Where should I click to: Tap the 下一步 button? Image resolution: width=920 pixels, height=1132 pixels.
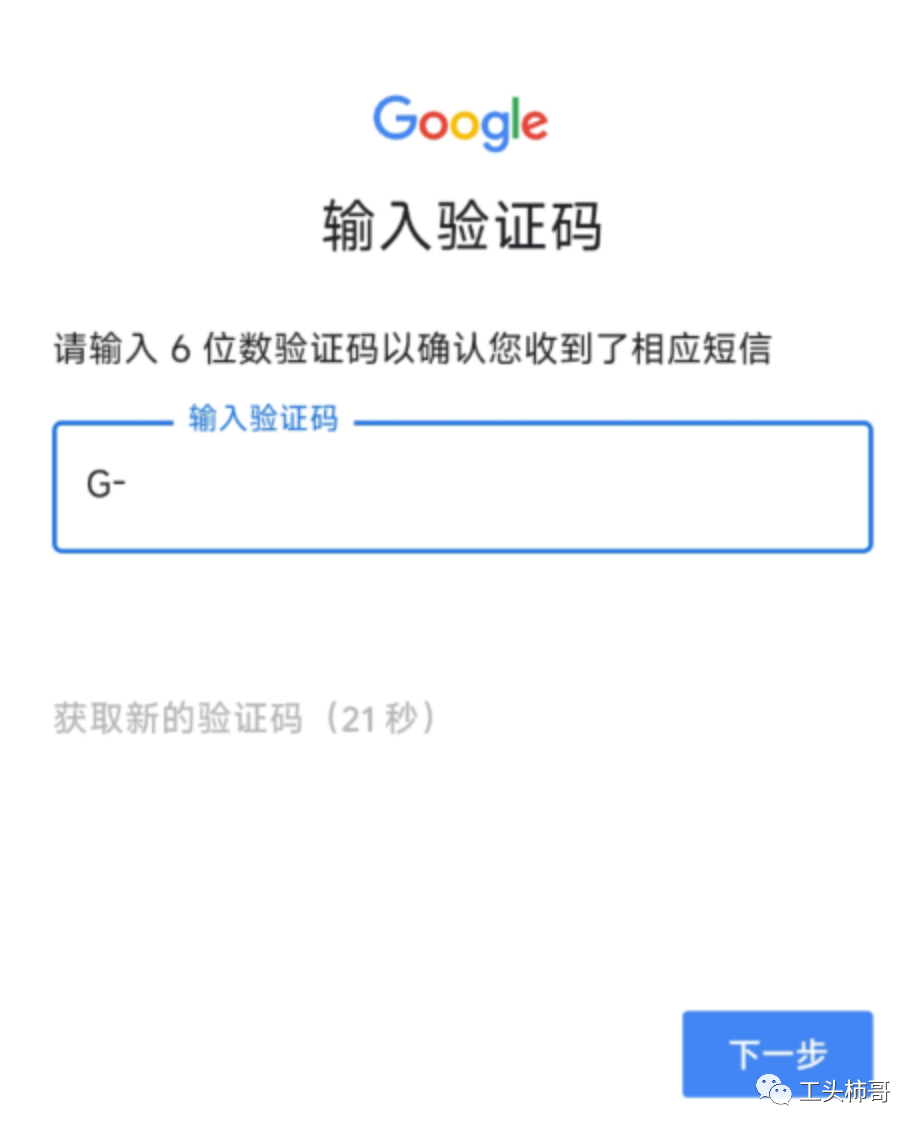777,1054
